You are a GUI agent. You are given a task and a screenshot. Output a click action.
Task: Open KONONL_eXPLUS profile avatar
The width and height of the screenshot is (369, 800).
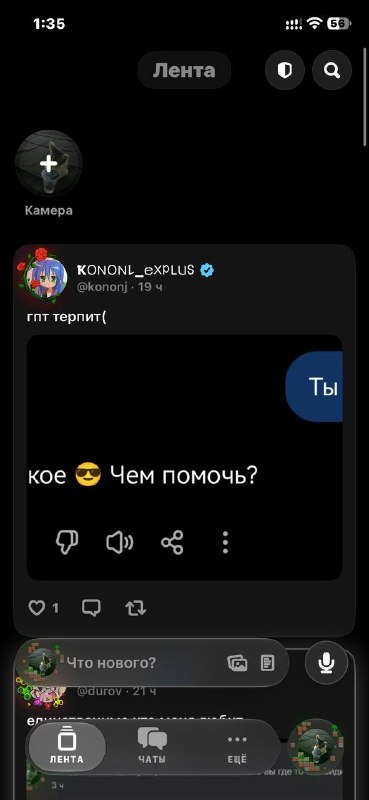(45, 276)
